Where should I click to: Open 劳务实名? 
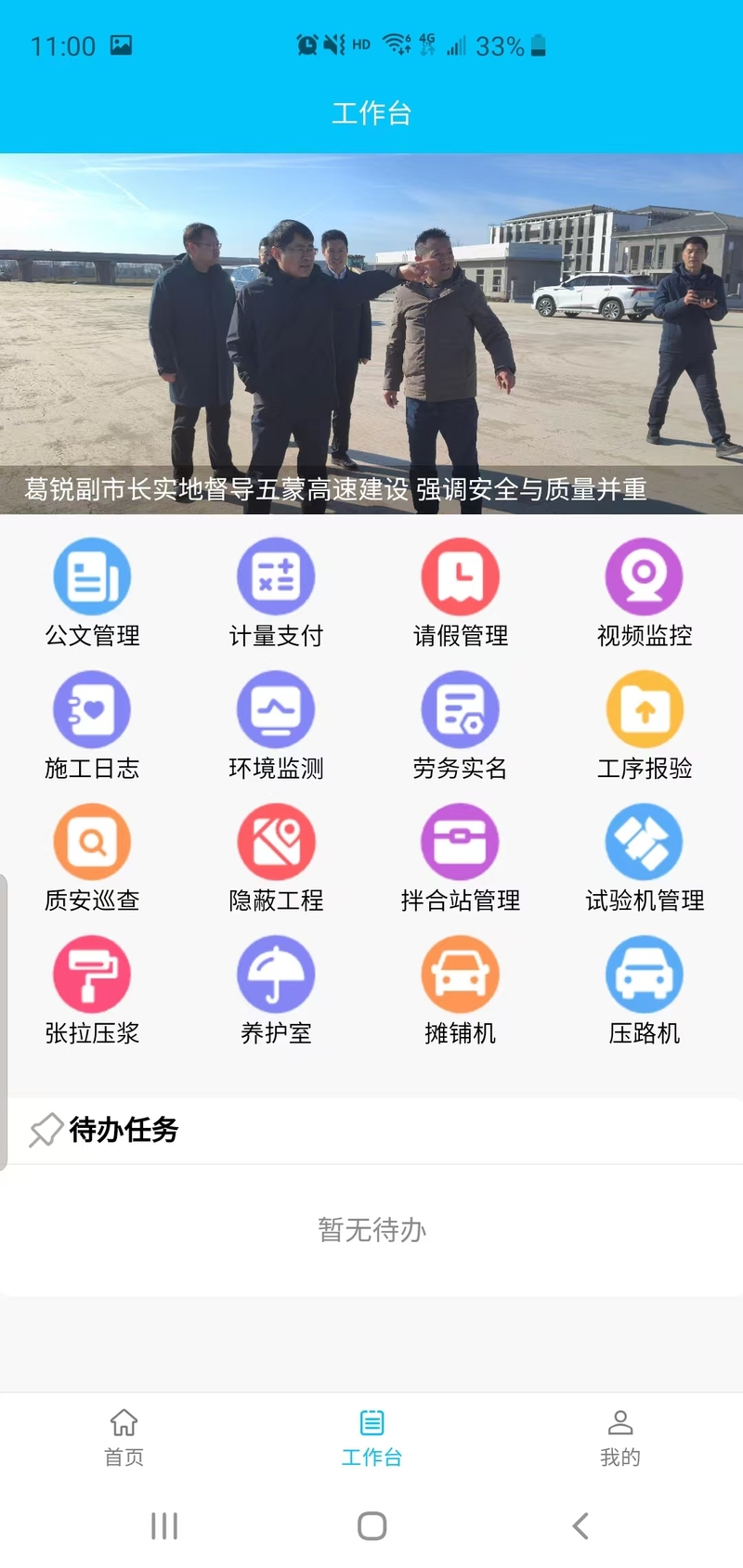tap(460, 710)
